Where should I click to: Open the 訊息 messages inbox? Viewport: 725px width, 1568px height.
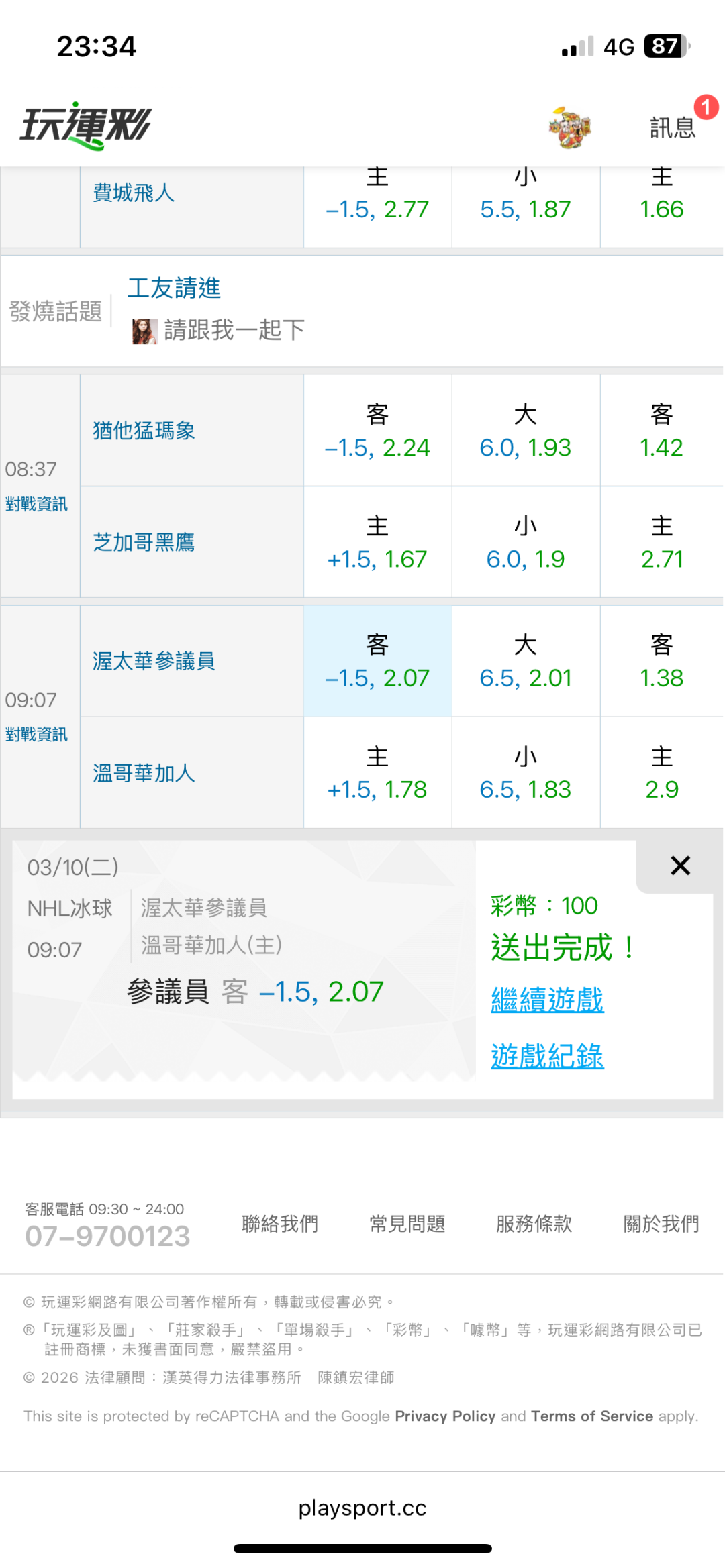(673, 127)
